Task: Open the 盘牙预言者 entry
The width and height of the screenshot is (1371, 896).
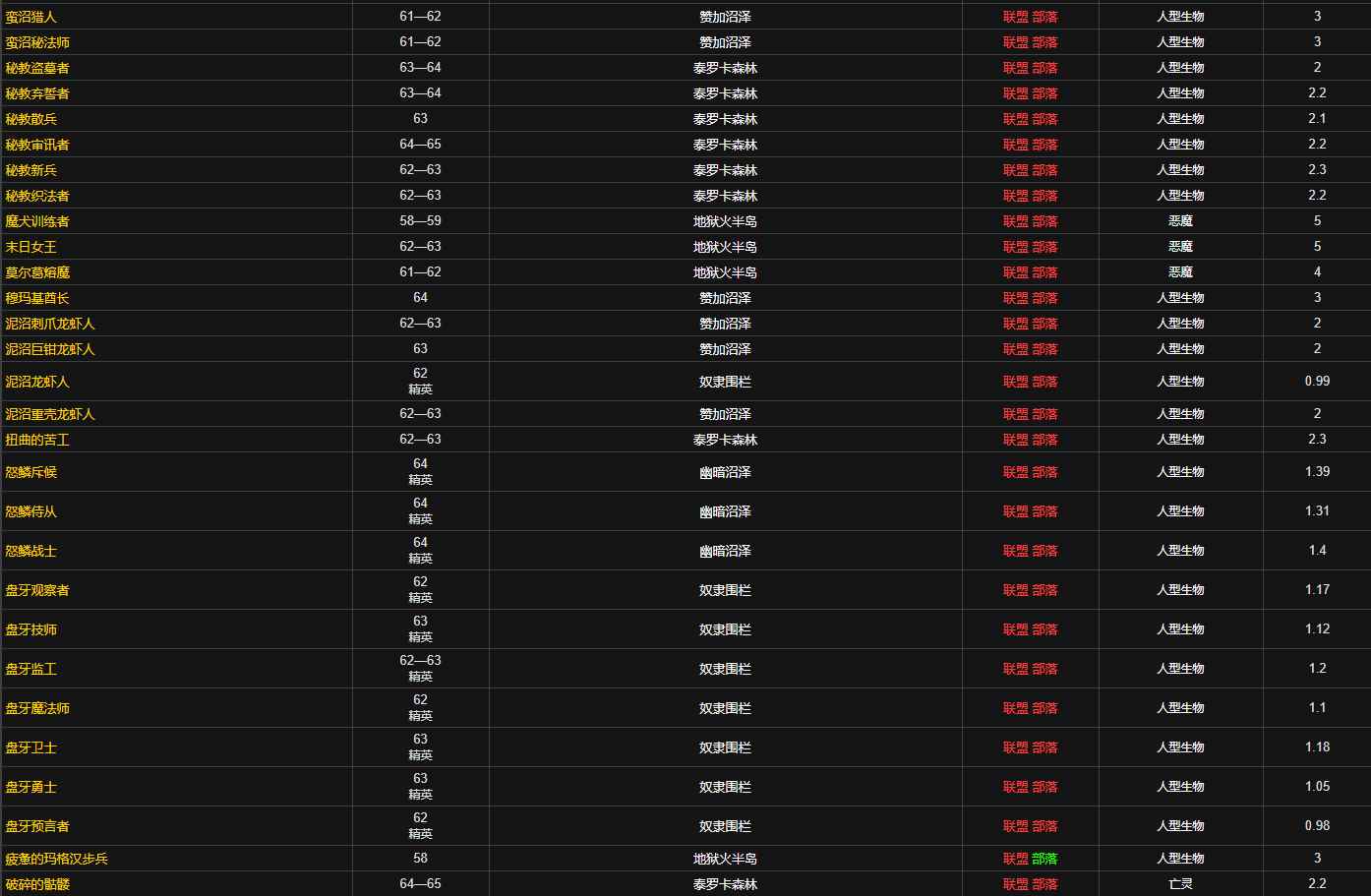Action: point(37,826)
